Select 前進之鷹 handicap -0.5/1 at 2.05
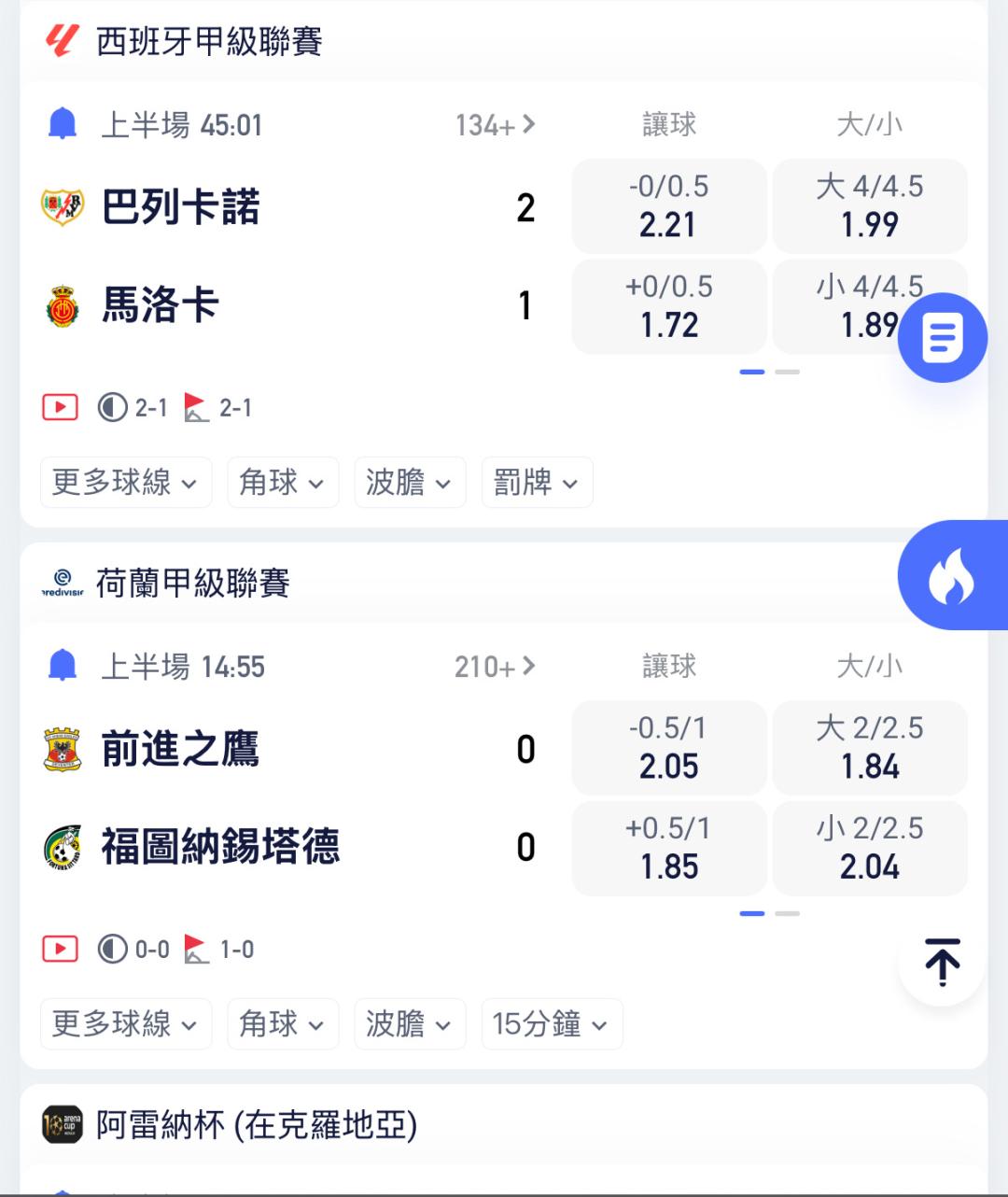Screen dimensions: 1008x1197 pos(668,748)
